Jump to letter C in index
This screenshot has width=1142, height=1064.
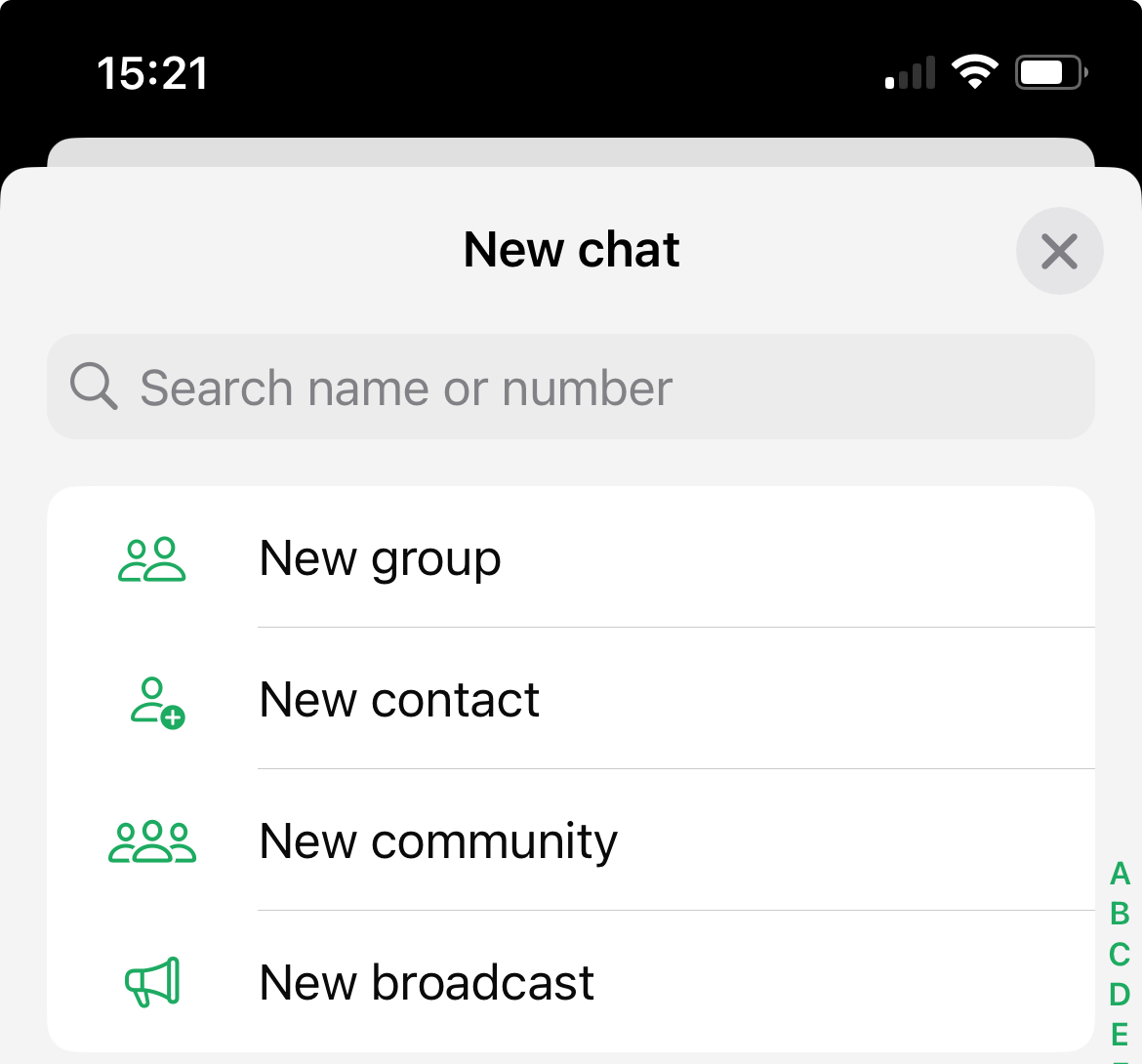[x=1120, y=954]
